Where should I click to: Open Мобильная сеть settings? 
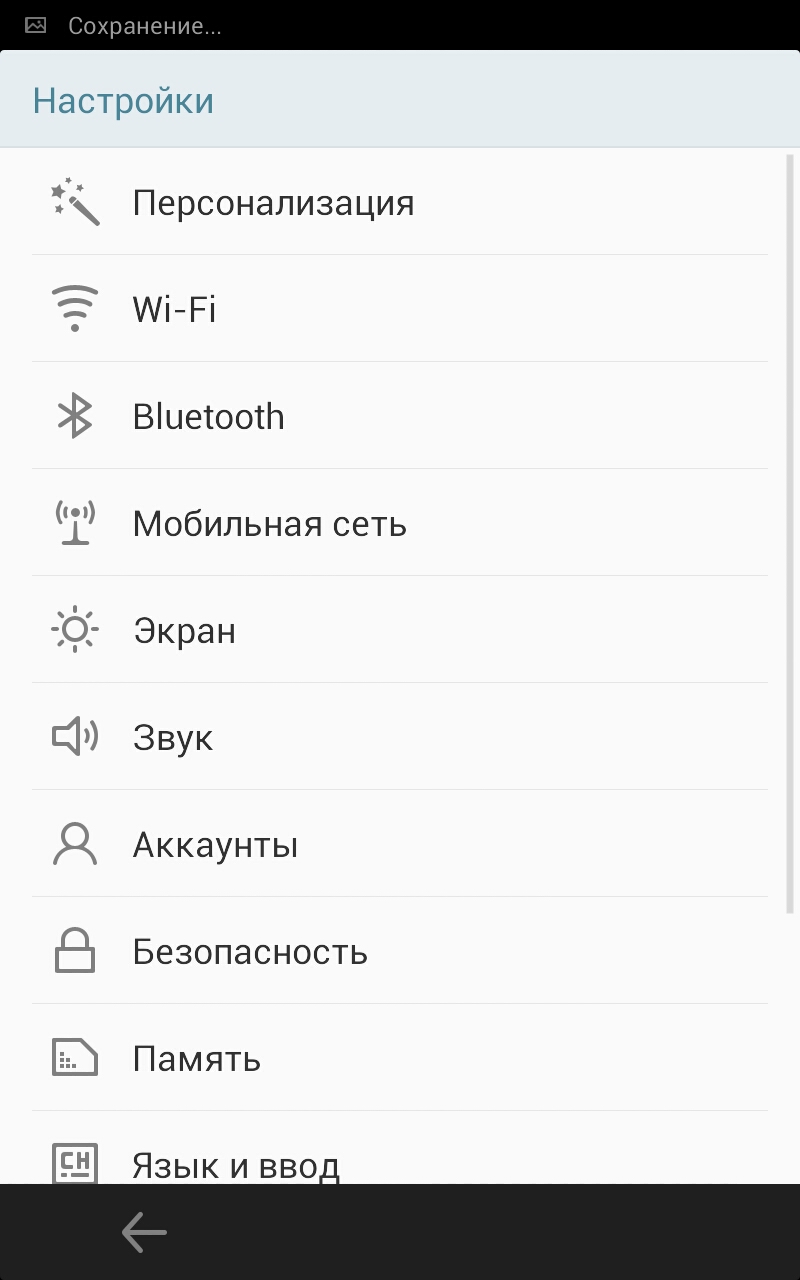point(269,524)
